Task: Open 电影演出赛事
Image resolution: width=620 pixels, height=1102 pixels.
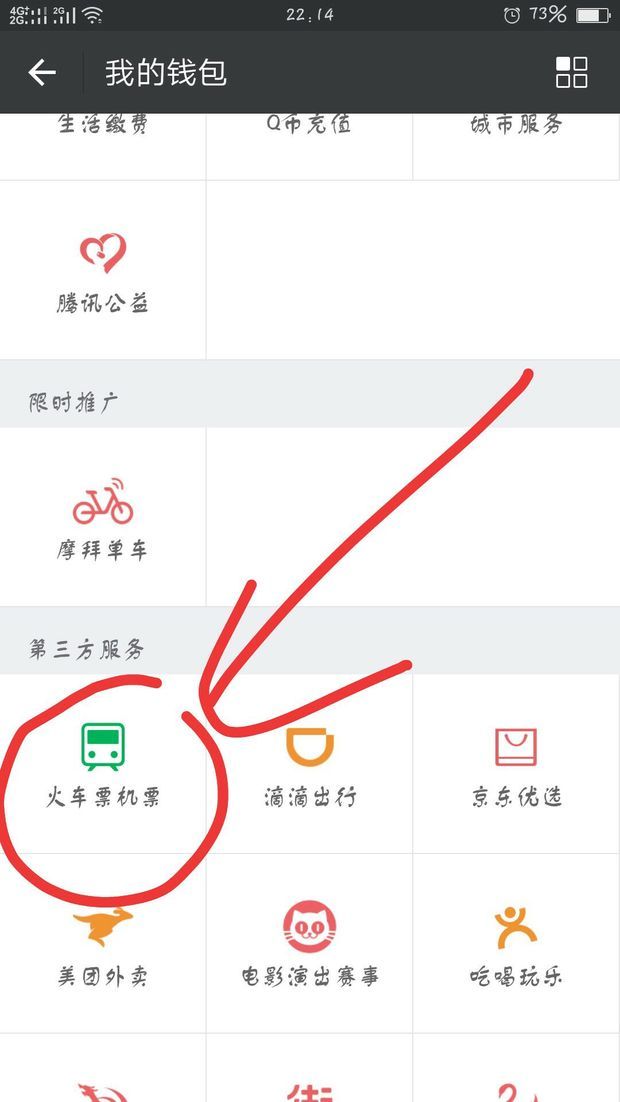Action: (309, 943)
